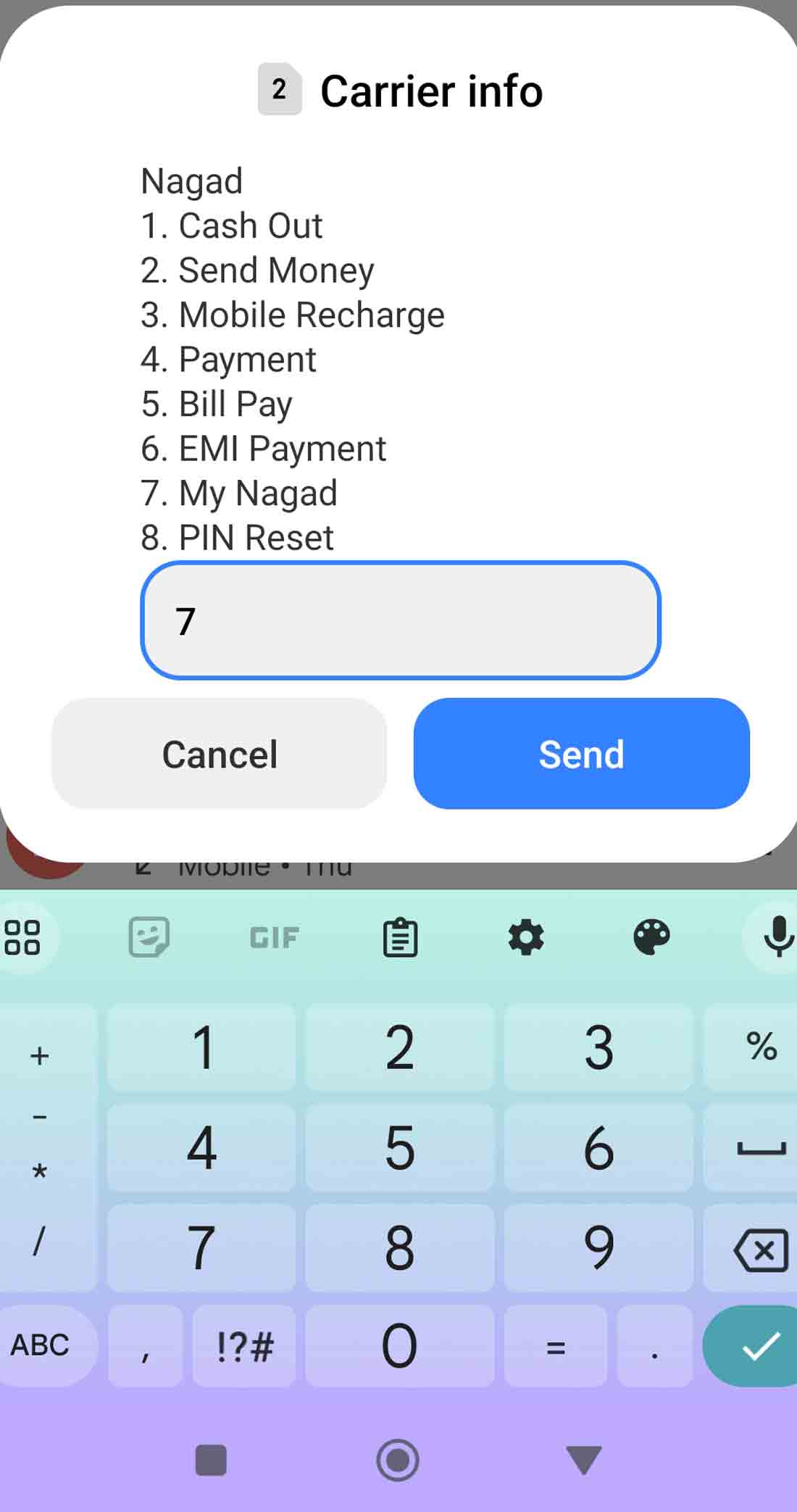Tap the percent key
The width and height of the screenshot is (797, 1512).
760,1047
